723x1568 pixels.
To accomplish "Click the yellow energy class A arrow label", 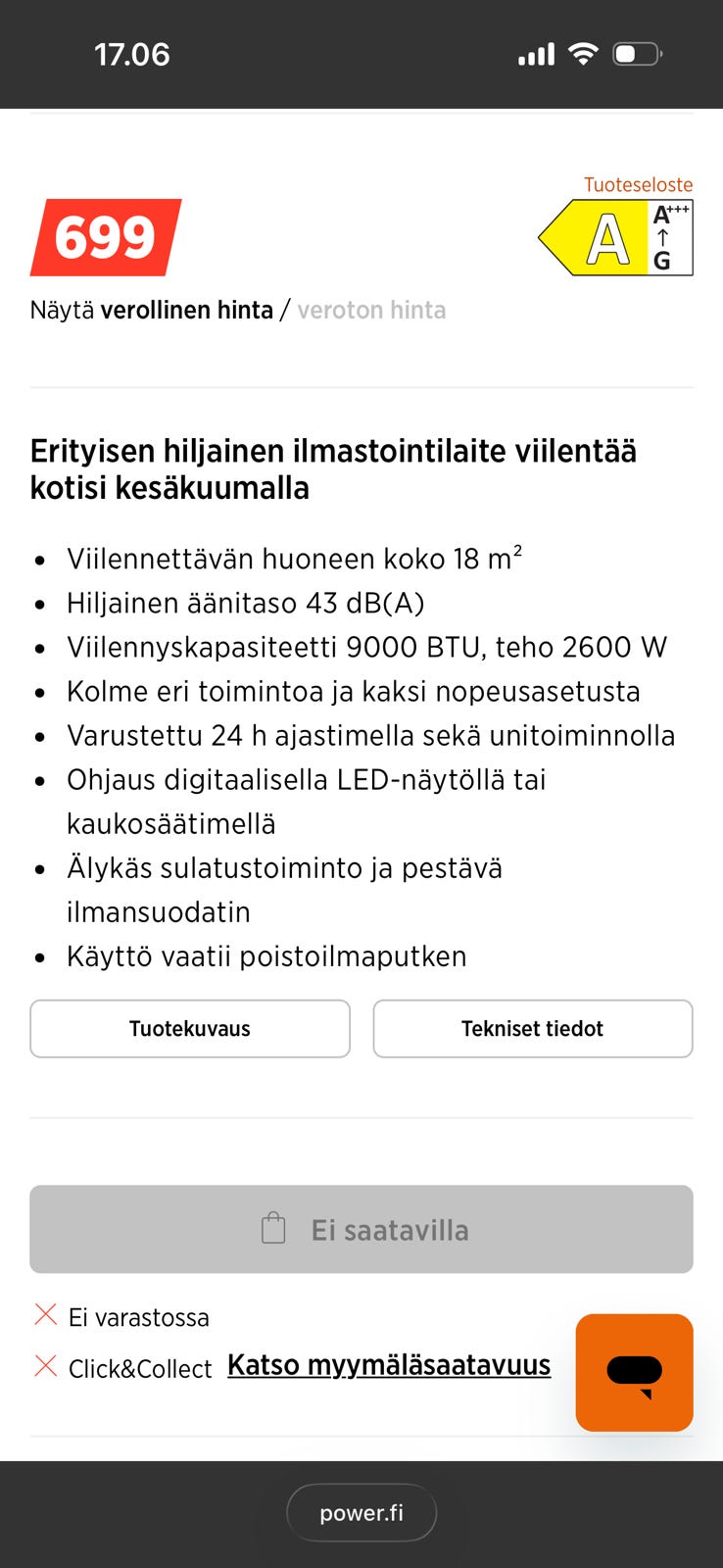I will point(593,237).
